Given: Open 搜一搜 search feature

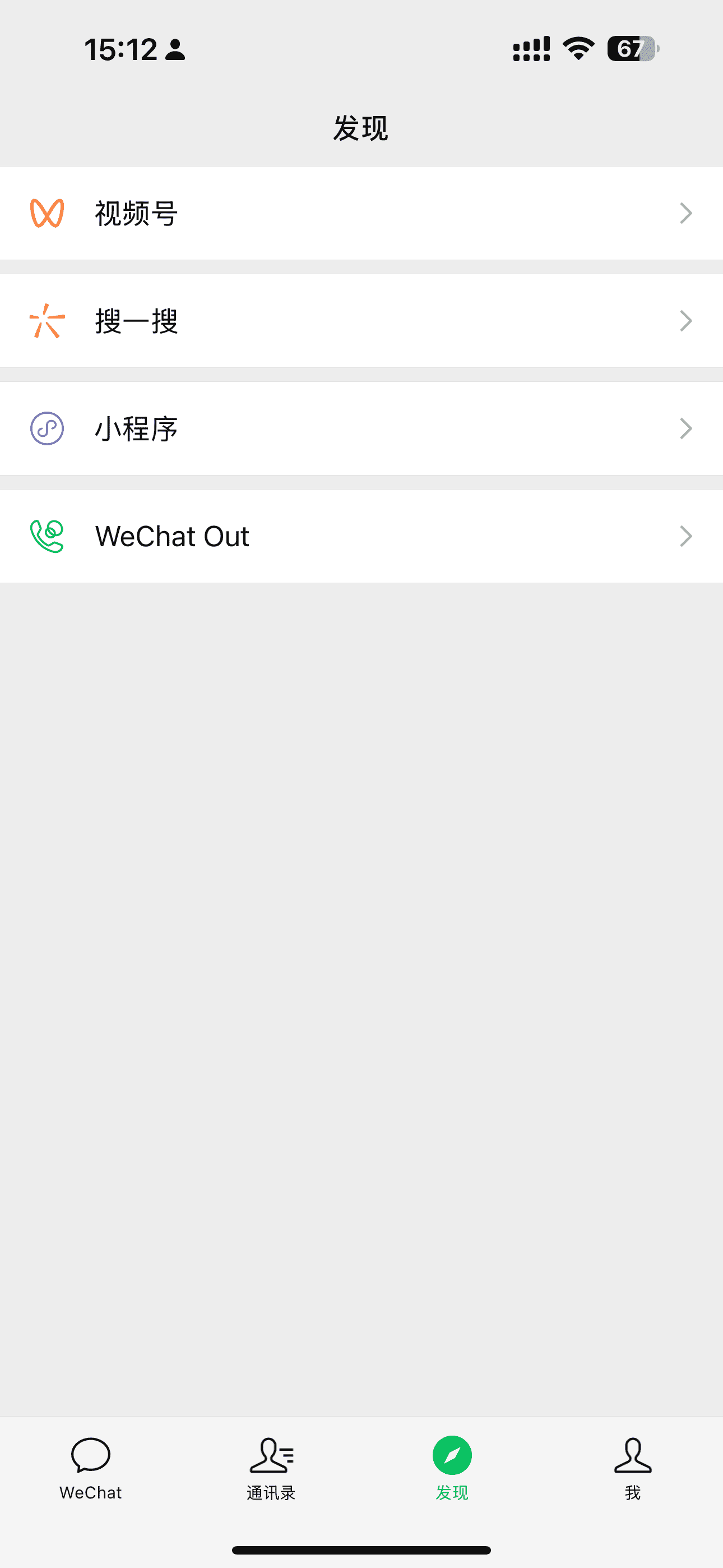Looking at the screenshot, I should coord(361,321).
